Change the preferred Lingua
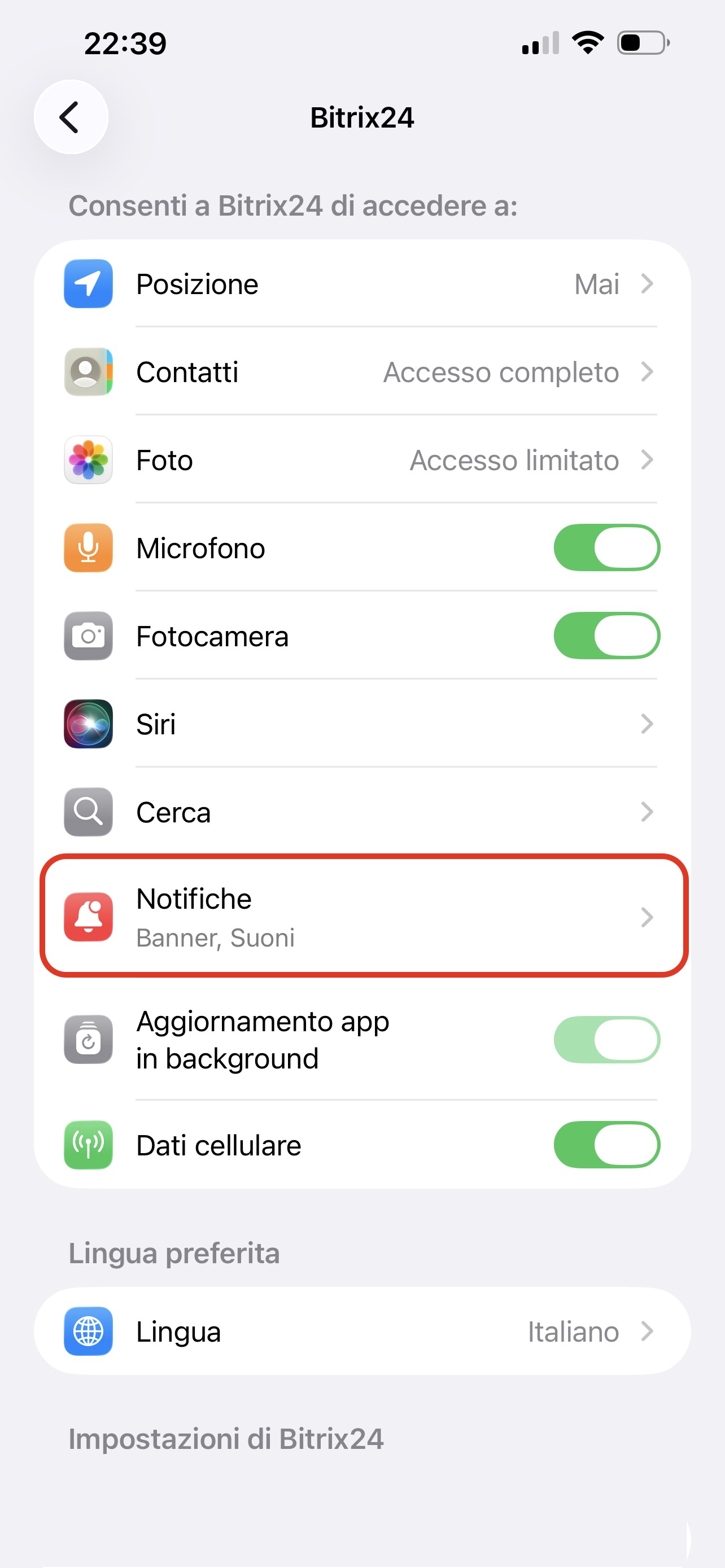Image resolution: width=725 pixels, height=1568 pixels. [x=362, y=1331]
